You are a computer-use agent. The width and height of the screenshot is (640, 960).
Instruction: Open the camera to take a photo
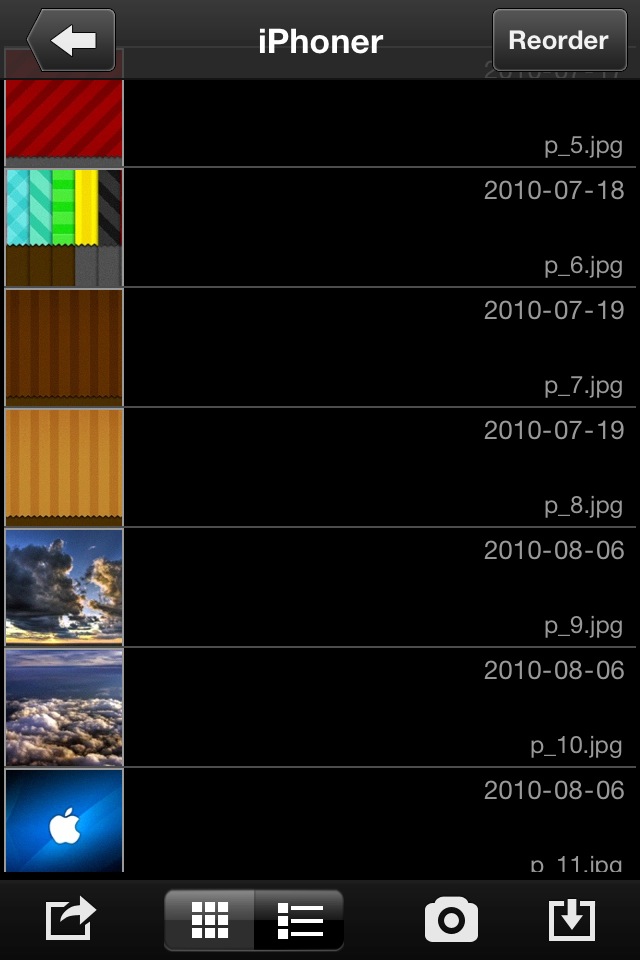click(x=451, y=918)
